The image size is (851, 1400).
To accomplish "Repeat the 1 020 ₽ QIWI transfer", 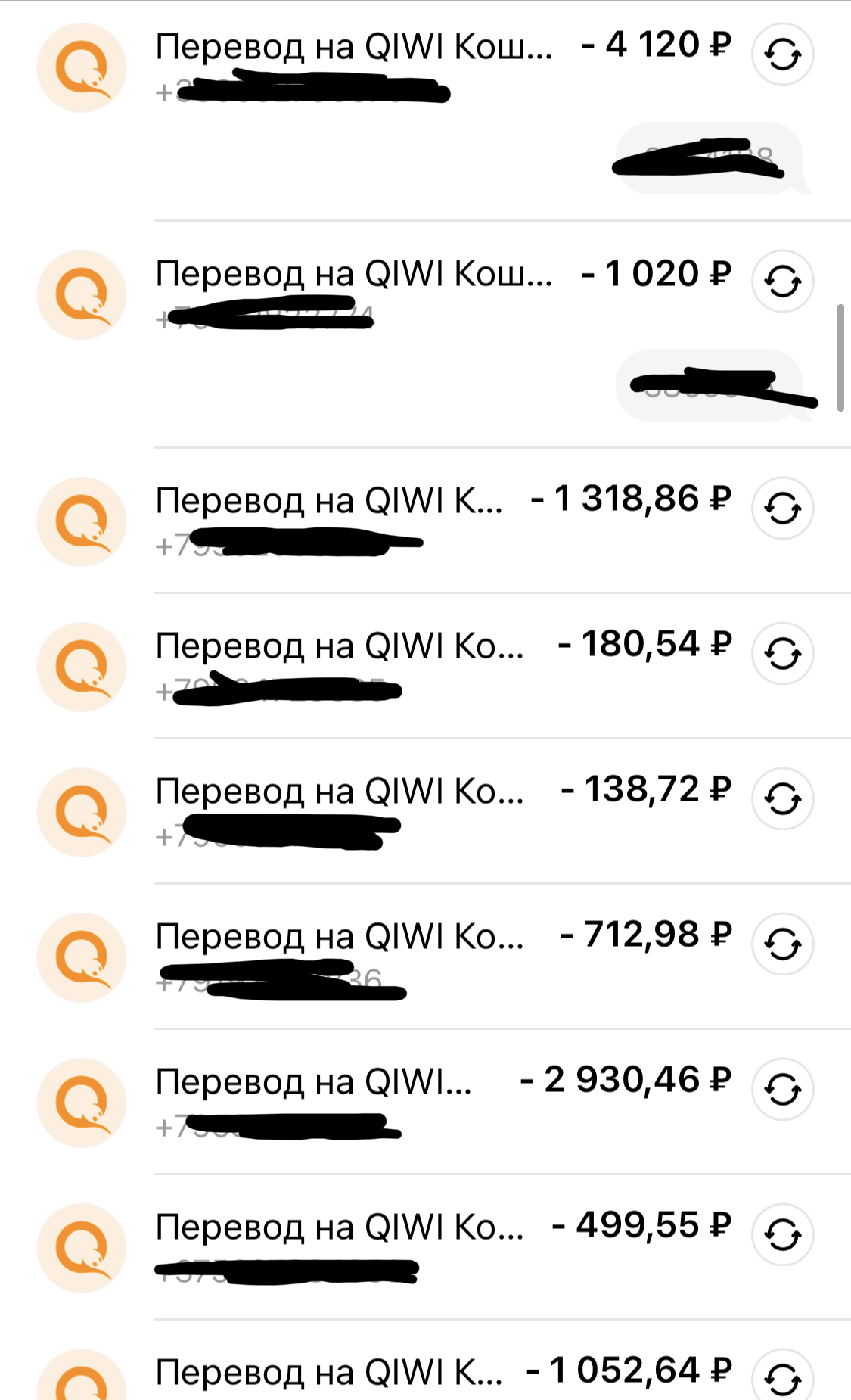I will (x=782, y=282).
